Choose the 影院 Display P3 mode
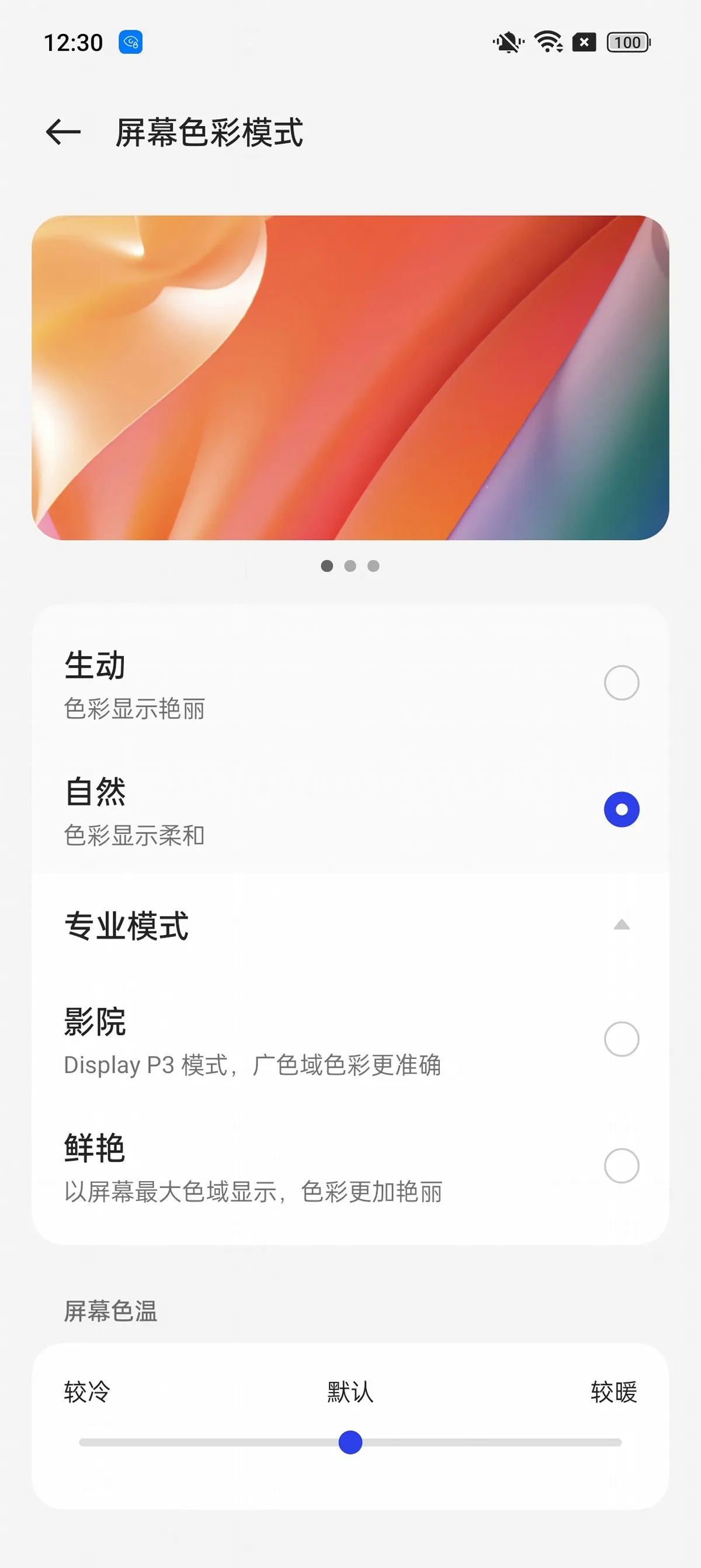The image size is (701, 1568). [x=350, y=1039]
